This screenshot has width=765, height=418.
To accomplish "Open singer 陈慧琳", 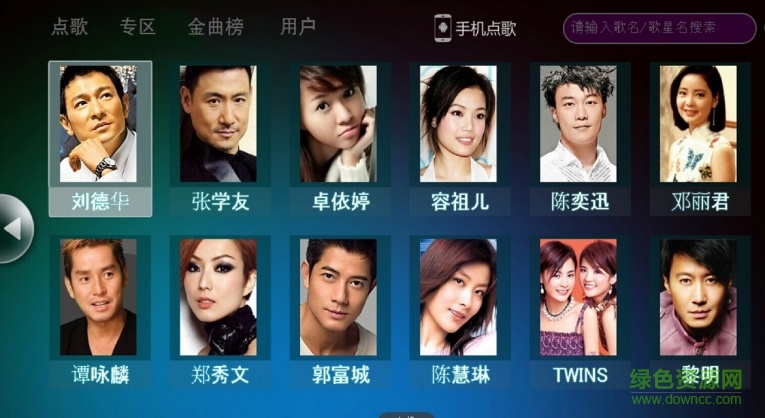I will pos(459,308).
